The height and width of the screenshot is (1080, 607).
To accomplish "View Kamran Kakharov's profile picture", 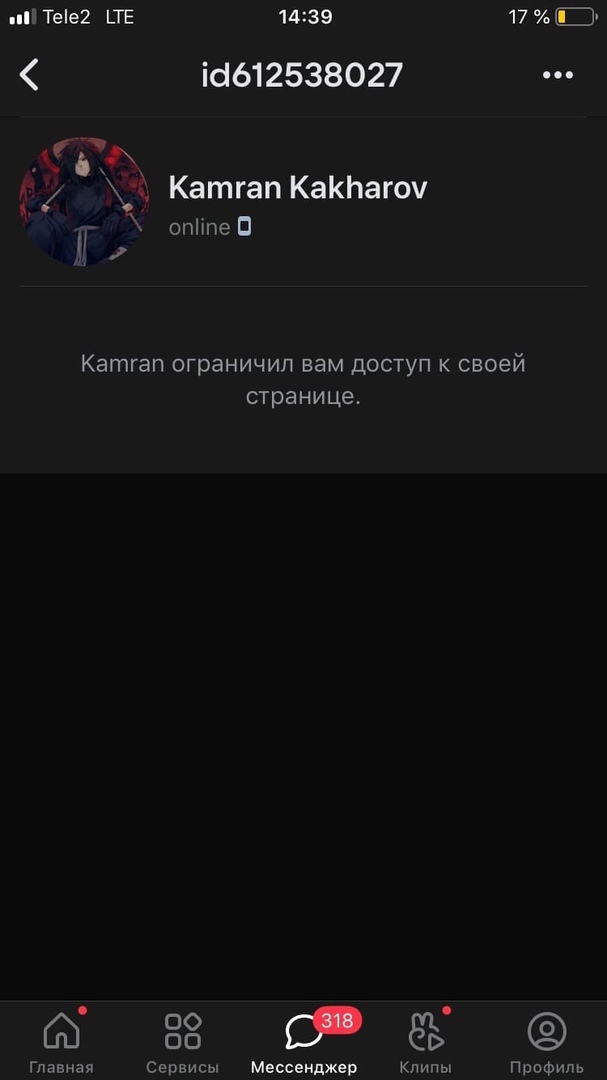I will (x=84, y=202).
